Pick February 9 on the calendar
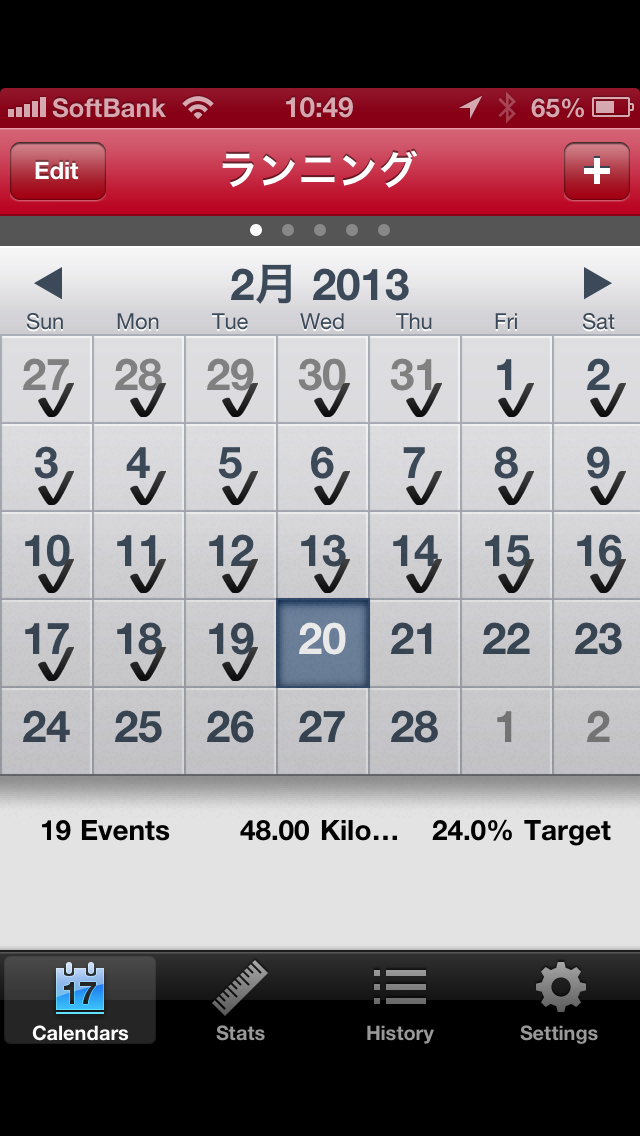The image size is (640, 1136). 598,468
